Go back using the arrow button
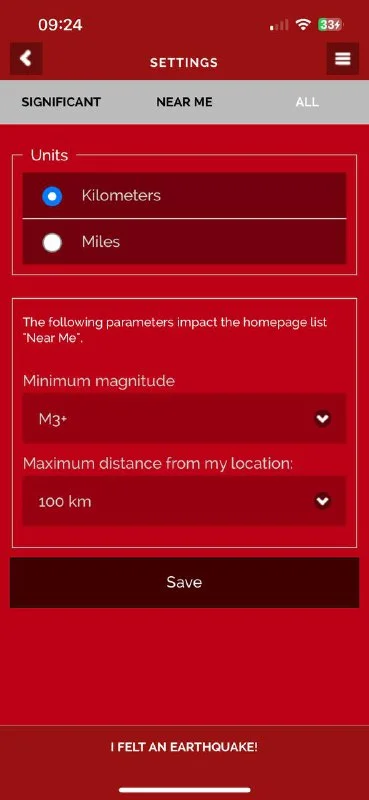The height and width of the screenshot is (800, 369). coord(26,59)
